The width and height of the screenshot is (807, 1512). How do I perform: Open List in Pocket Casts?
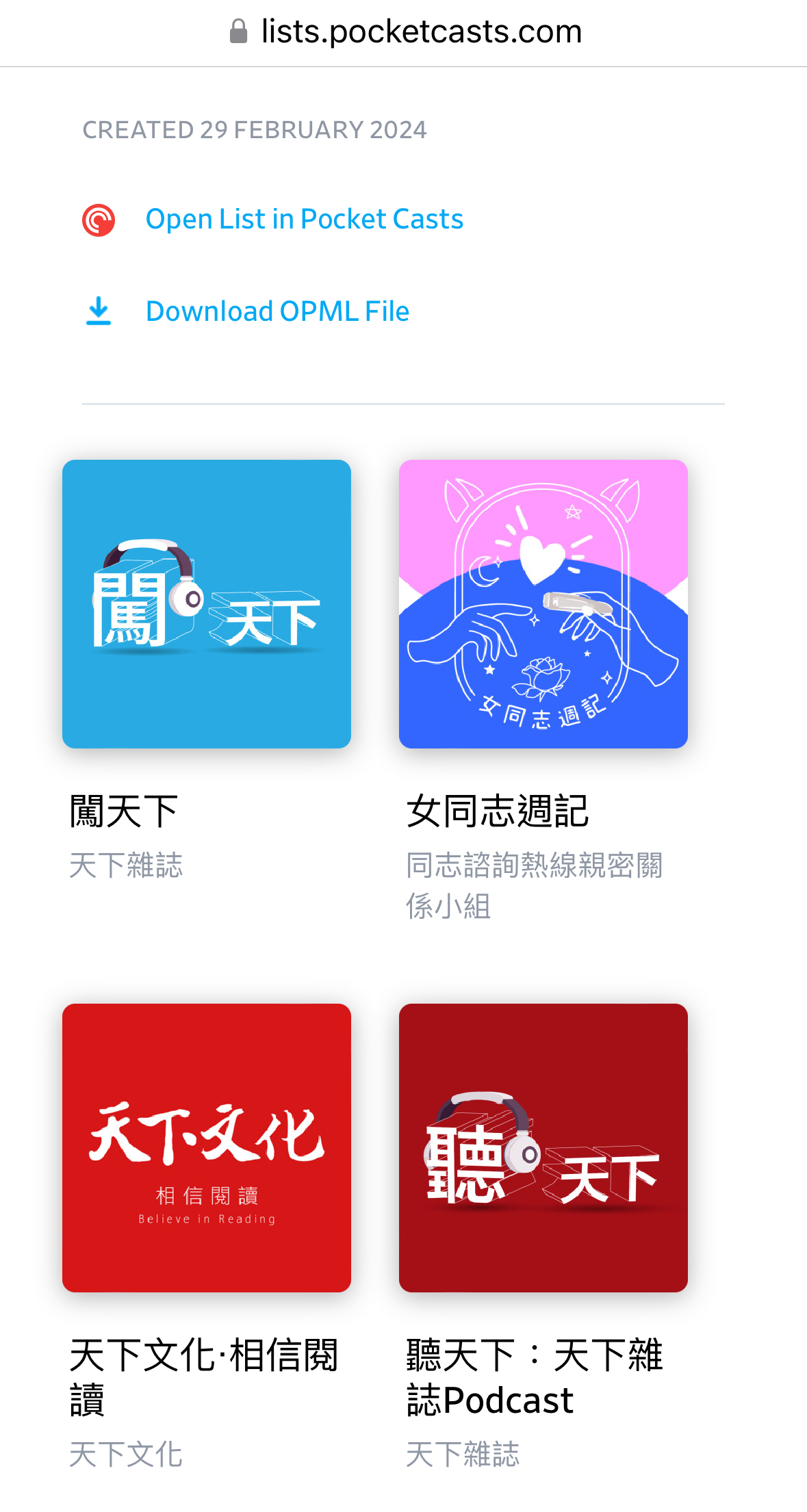tap(304, 220)
